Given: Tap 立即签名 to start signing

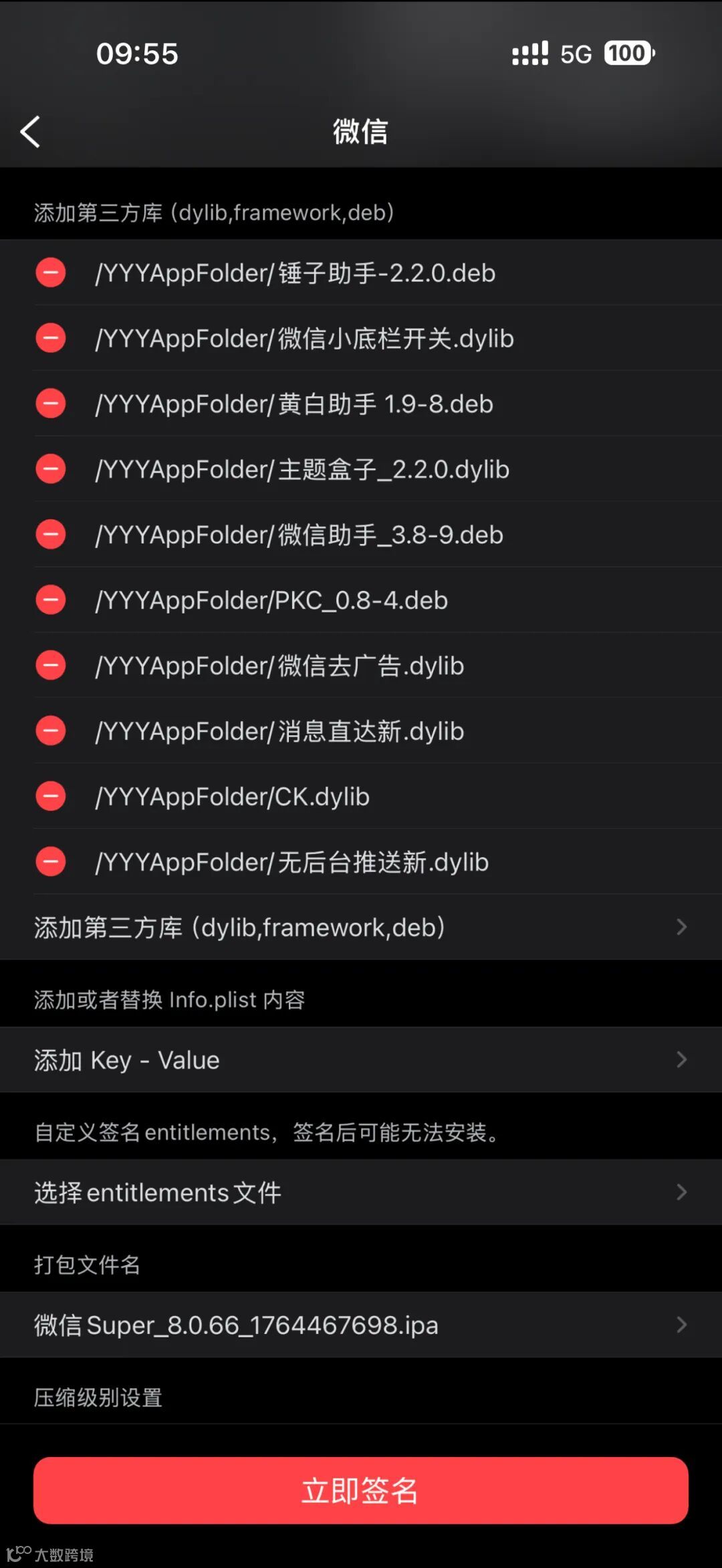Looking at the screenshot, I should [x=361, y=1490].
